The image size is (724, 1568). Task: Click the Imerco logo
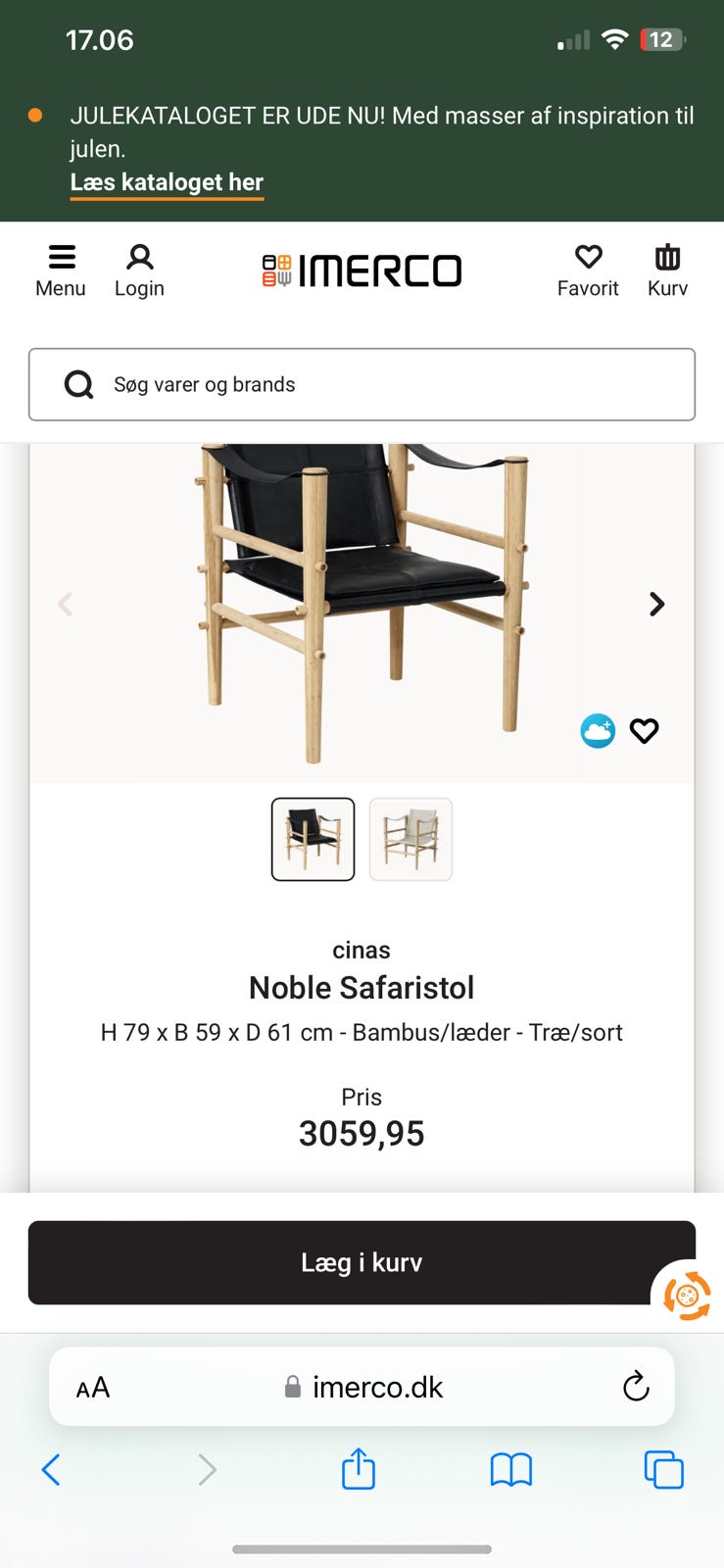coord(362,270)
